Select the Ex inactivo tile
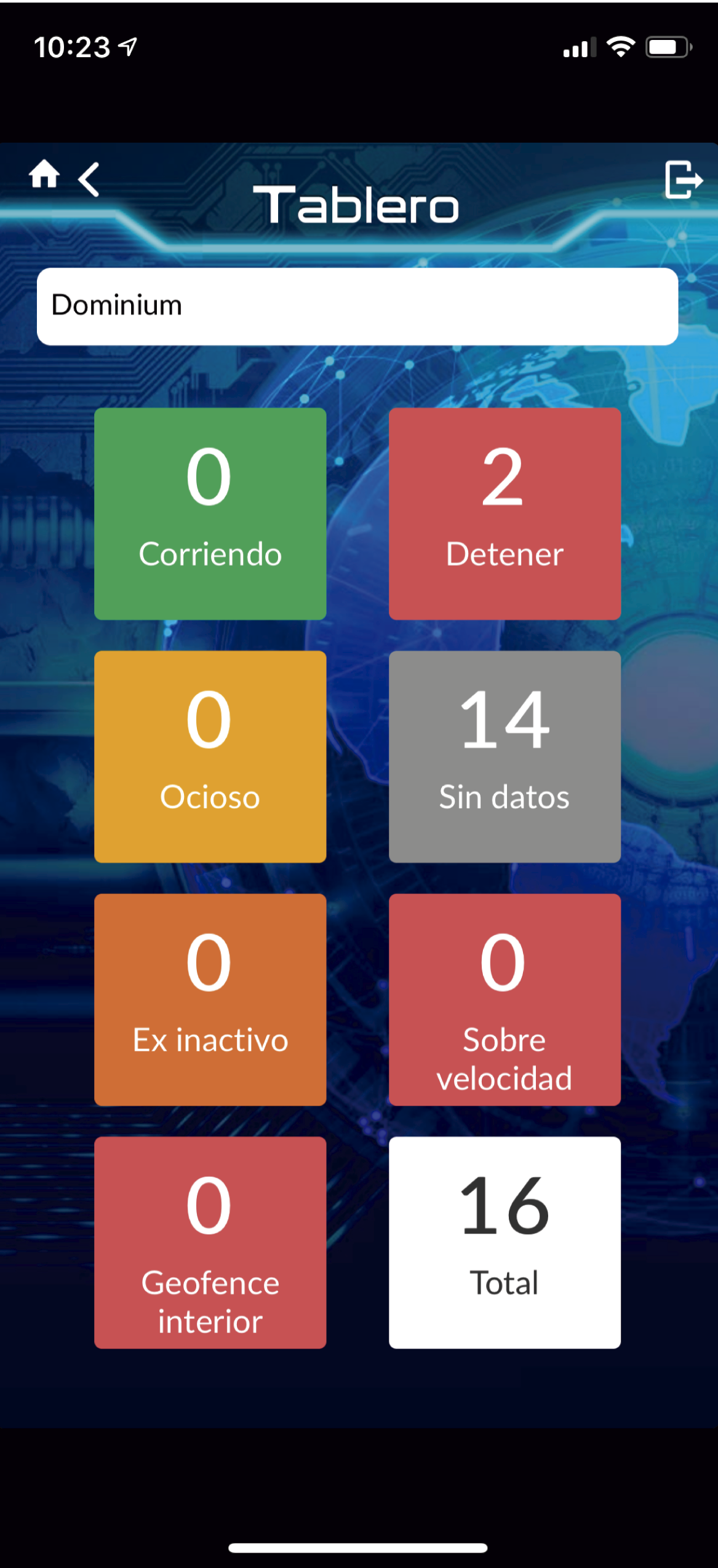 (210, 999)
